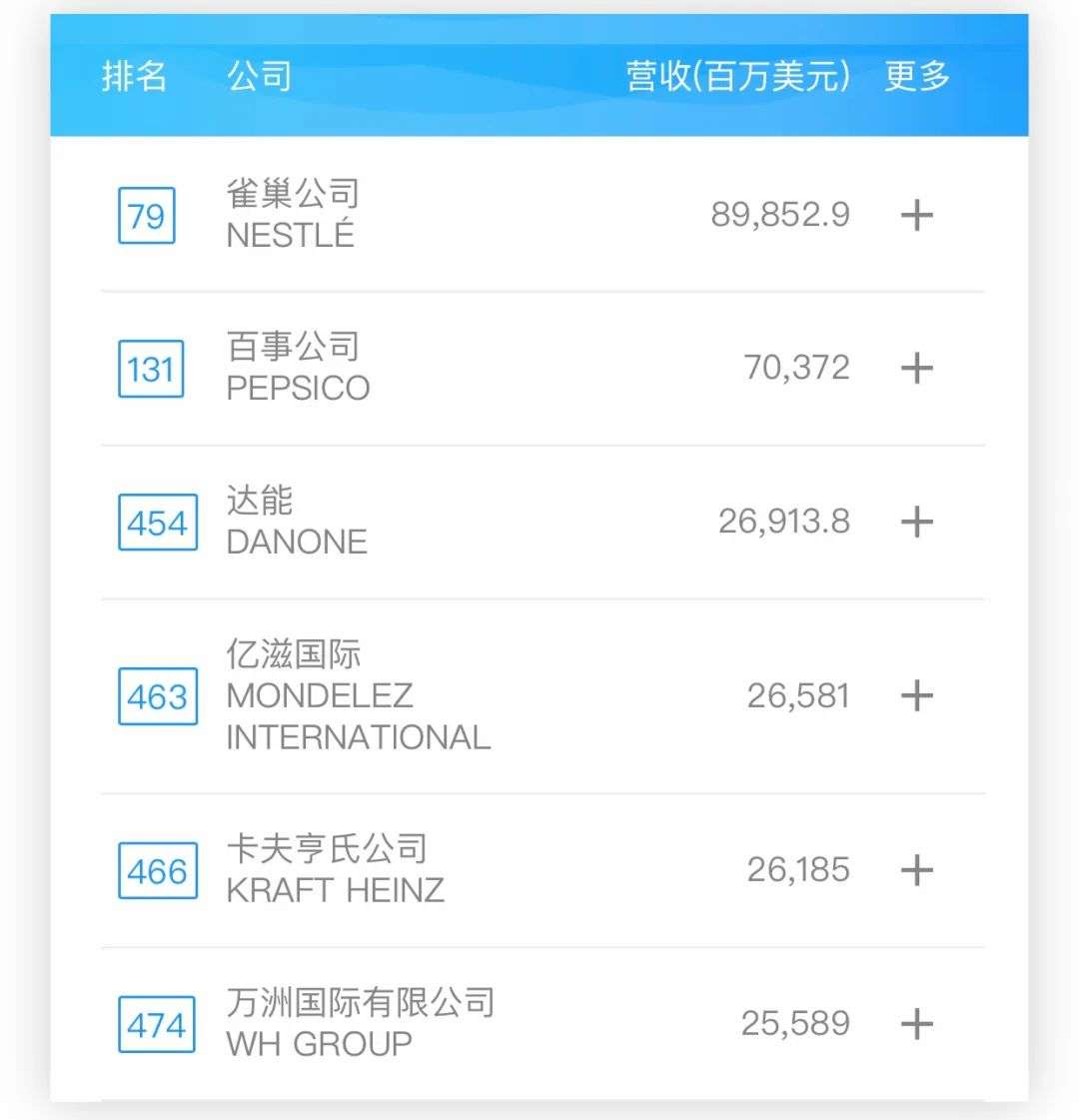This screenshot has height=1120, width=1079.
Task: Tap the plus next to 亿滋国际 MONDELEZ
Action: tap(916, 695)
